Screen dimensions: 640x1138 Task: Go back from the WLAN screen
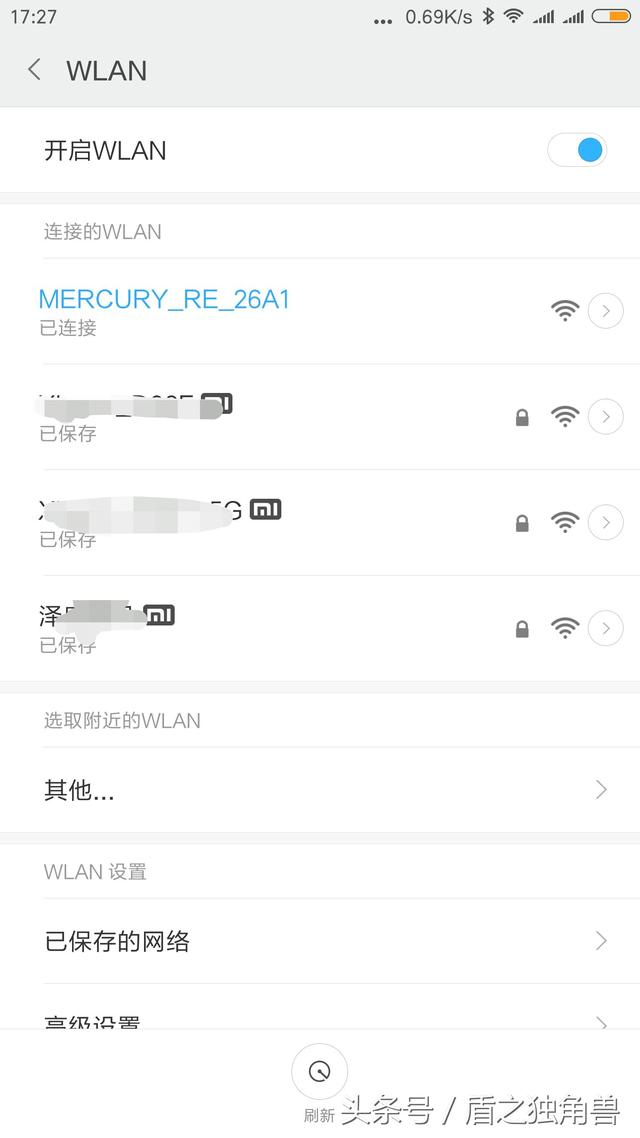point(34,70)
